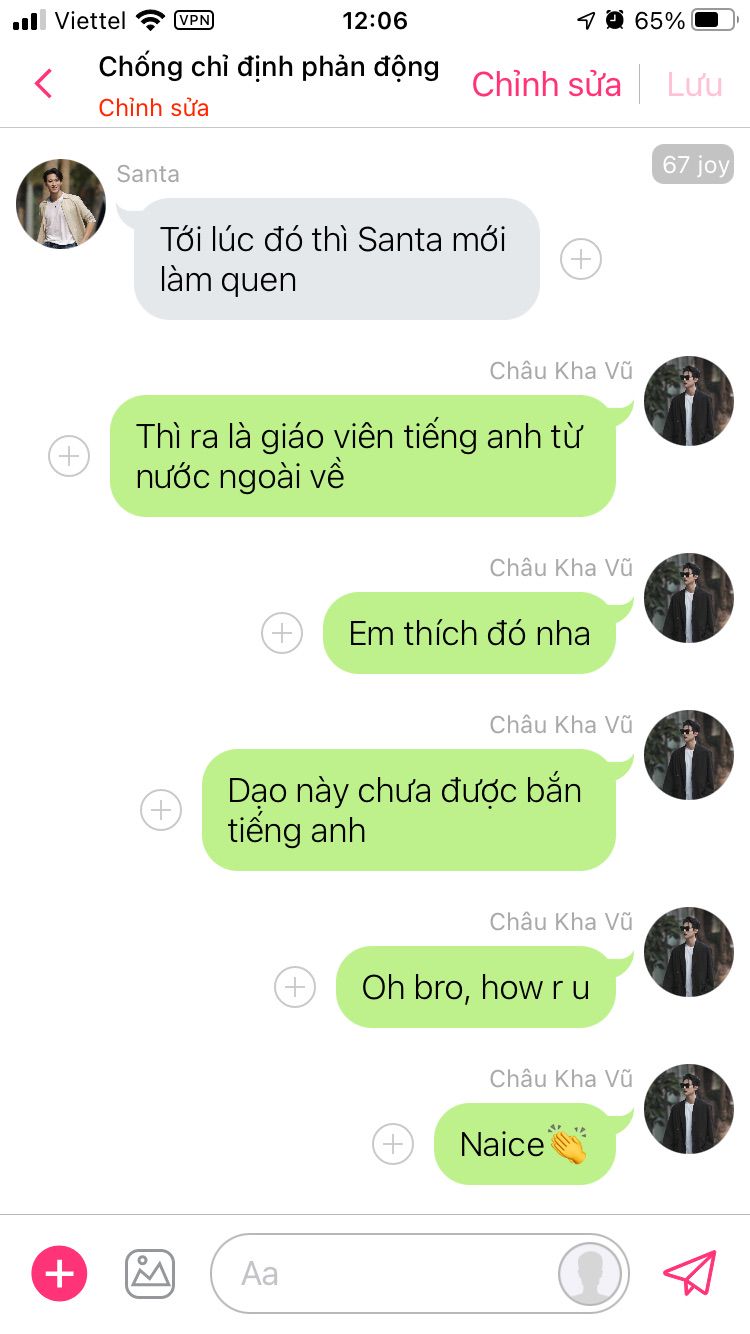Open the pink add button at the bottom
750x1334 pixels.
coord(60,1273)
